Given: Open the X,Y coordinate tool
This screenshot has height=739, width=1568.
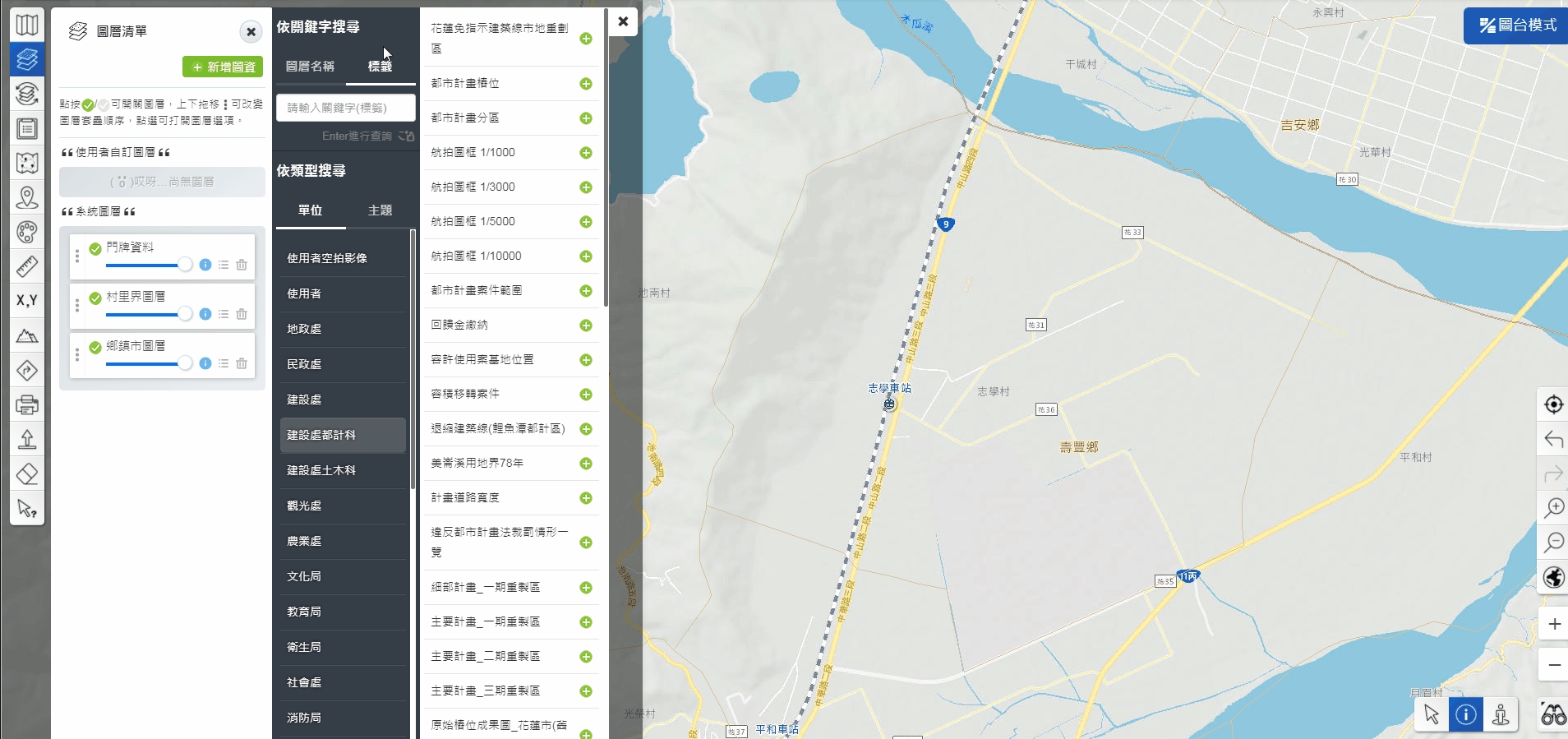Looking at the screenshot, I should point(26,301).
